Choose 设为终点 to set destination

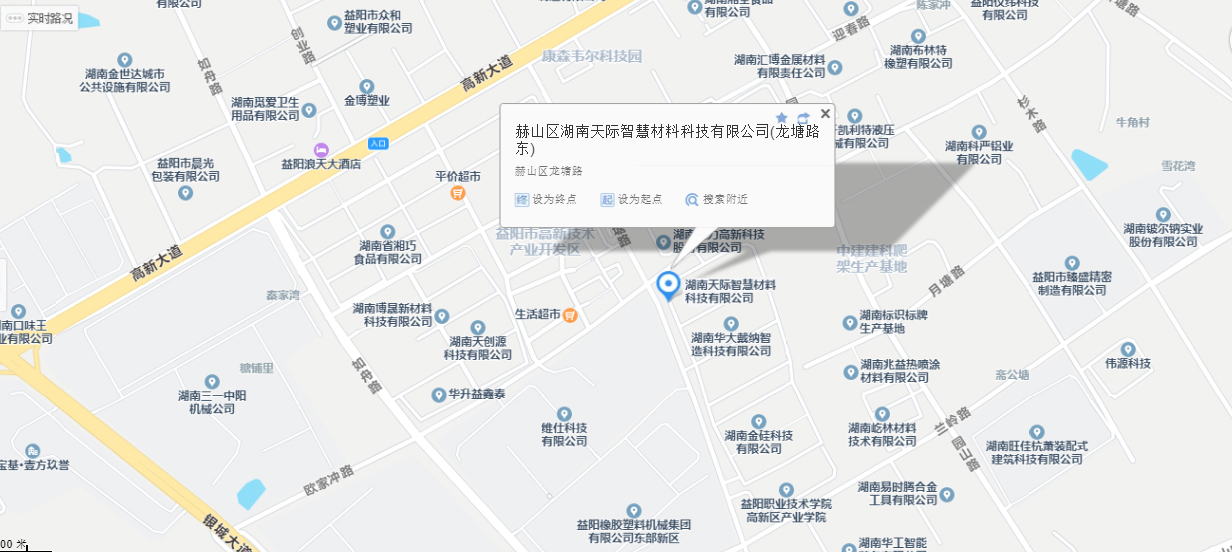pos(545,199)
